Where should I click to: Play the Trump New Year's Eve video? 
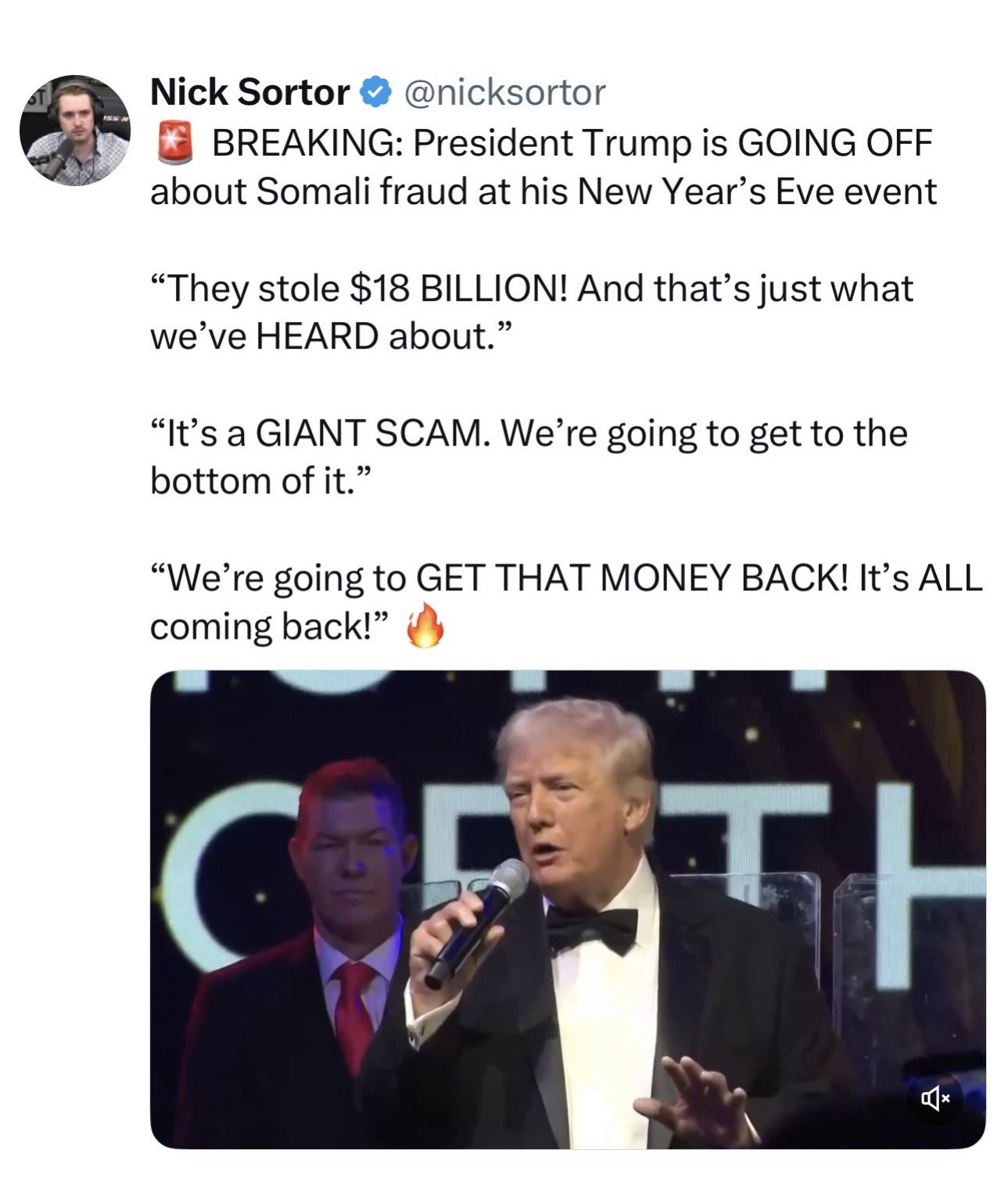click(x=567, y=908)
